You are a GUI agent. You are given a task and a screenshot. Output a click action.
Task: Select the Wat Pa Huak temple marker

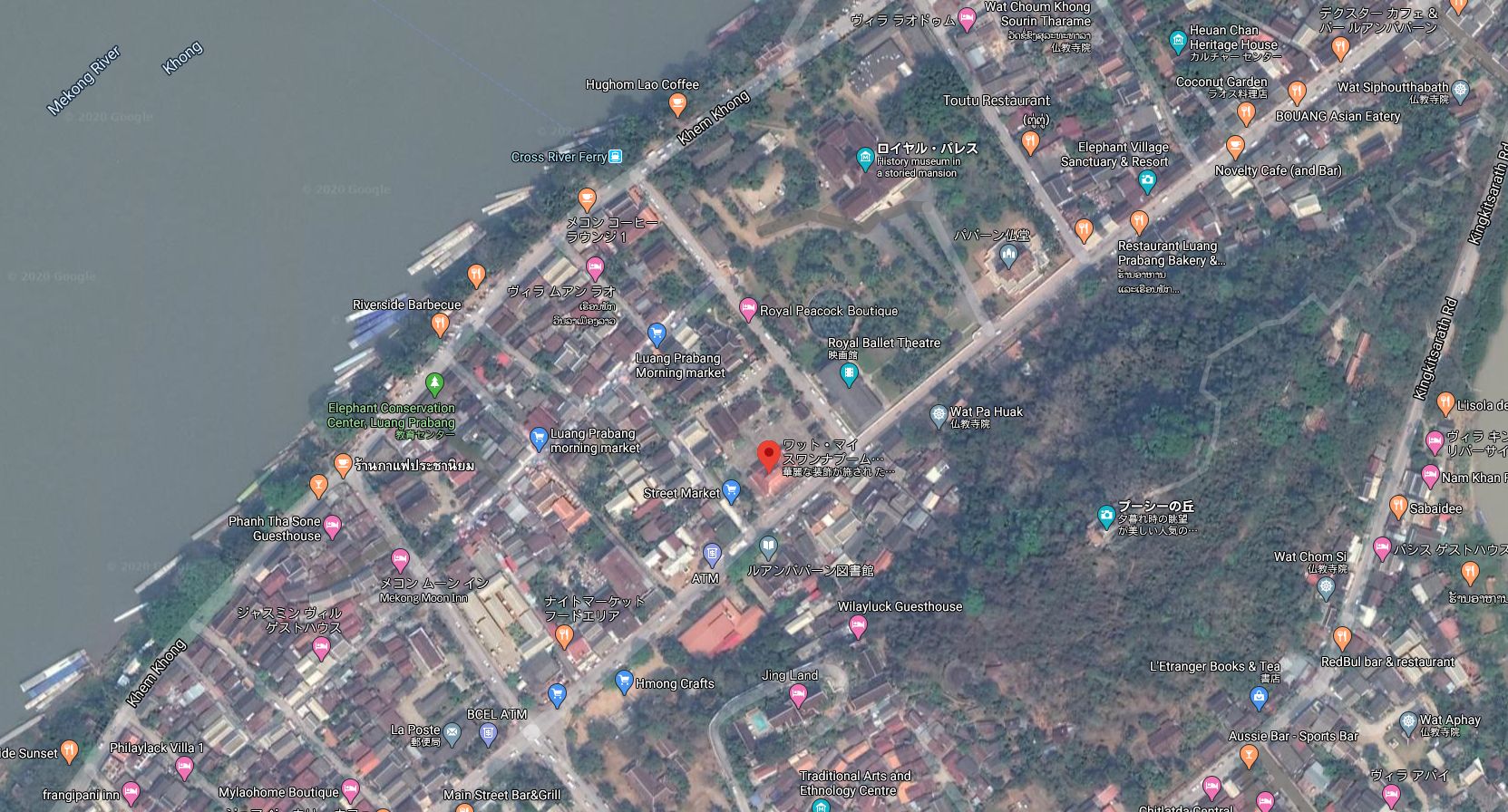939,416
